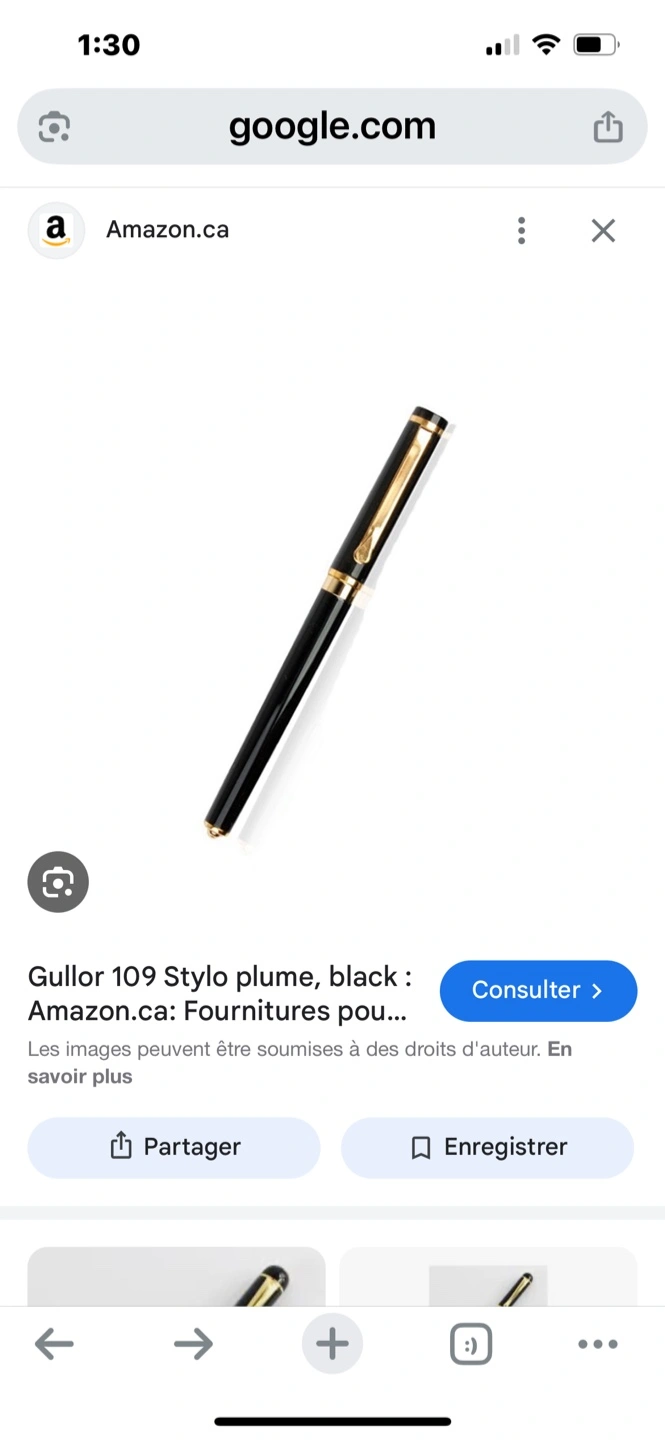
Task: Share the page from the address bar
Action: coord(608,127)
